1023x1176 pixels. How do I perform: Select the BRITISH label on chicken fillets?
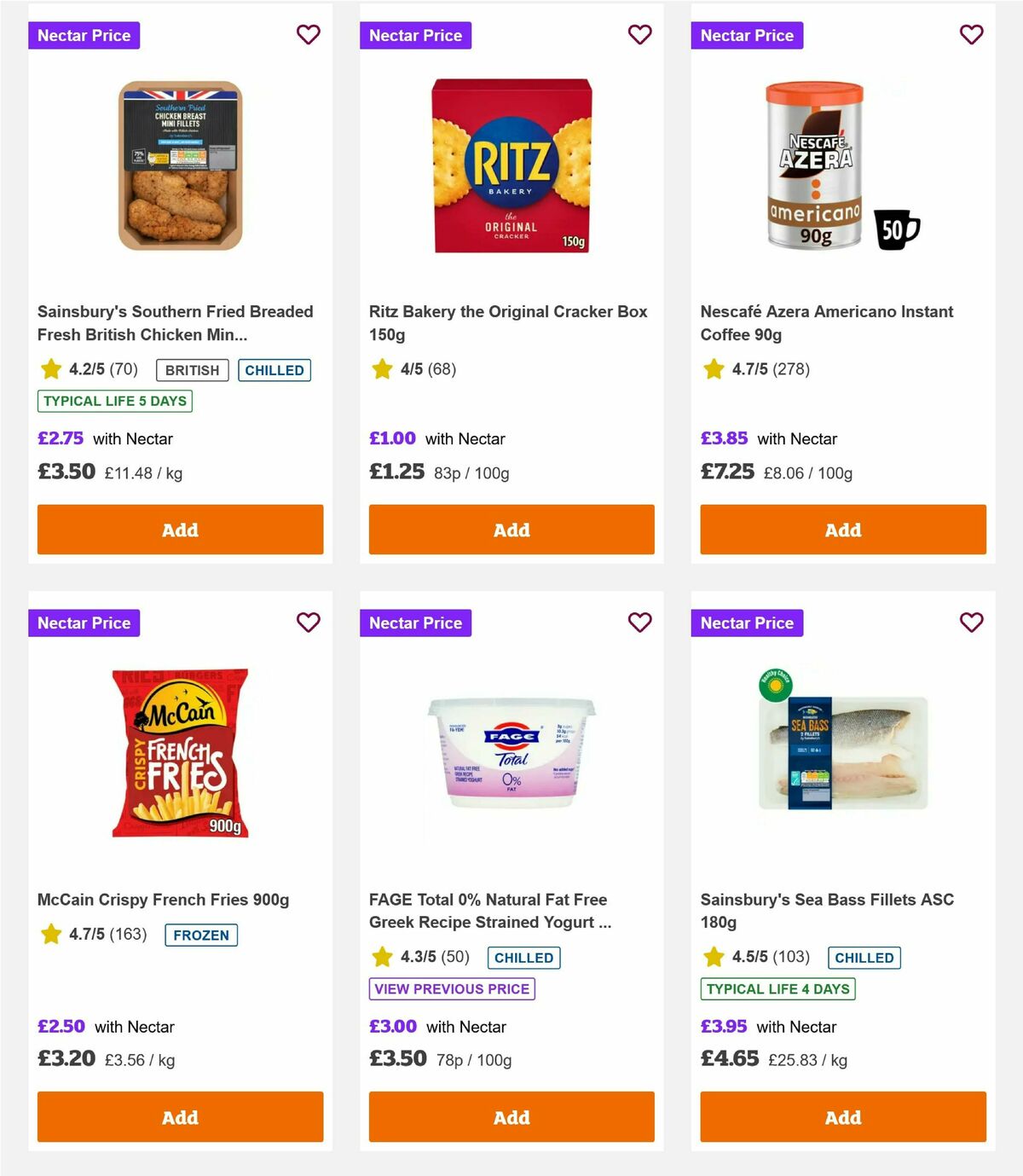tap(191, 369)
